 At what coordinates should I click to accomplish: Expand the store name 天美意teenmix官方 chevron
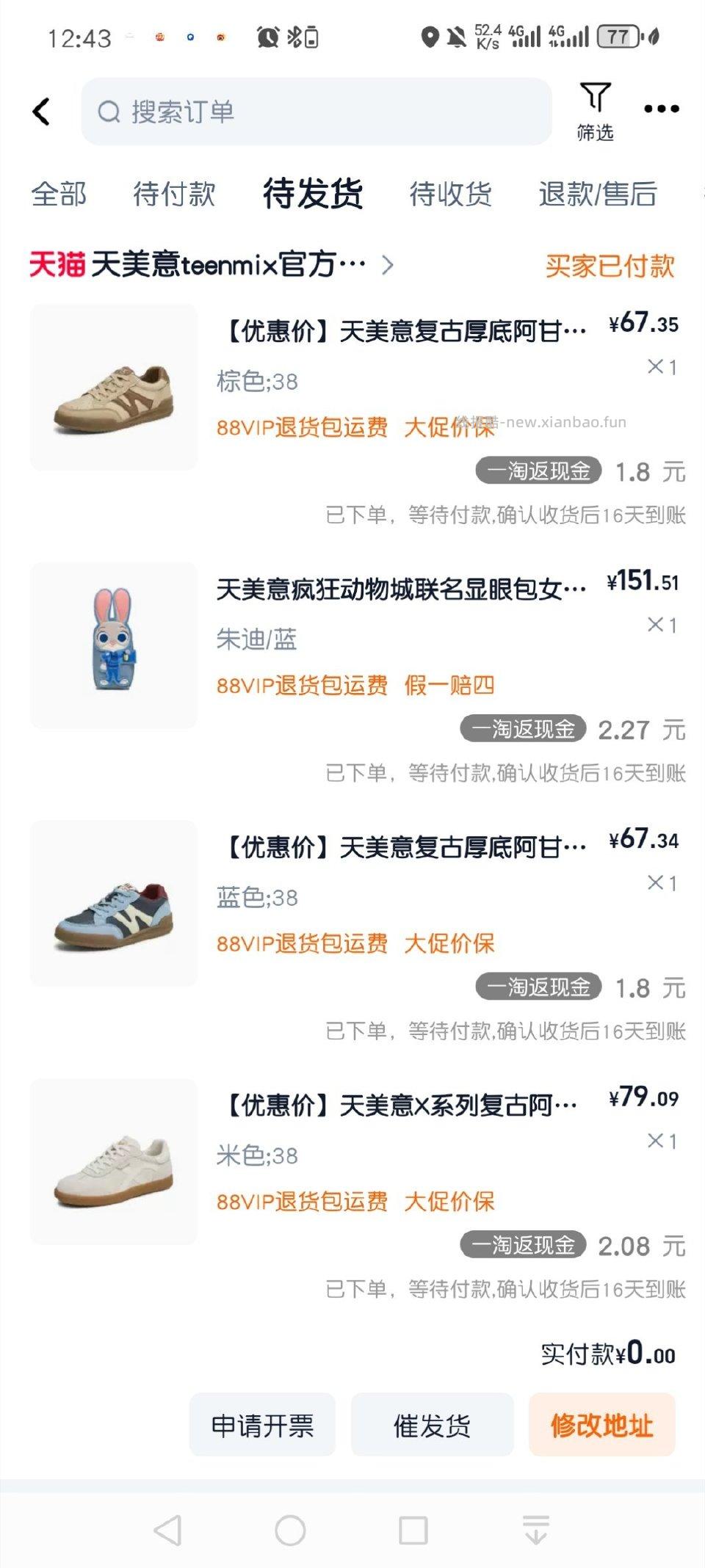tap(388, 266)
